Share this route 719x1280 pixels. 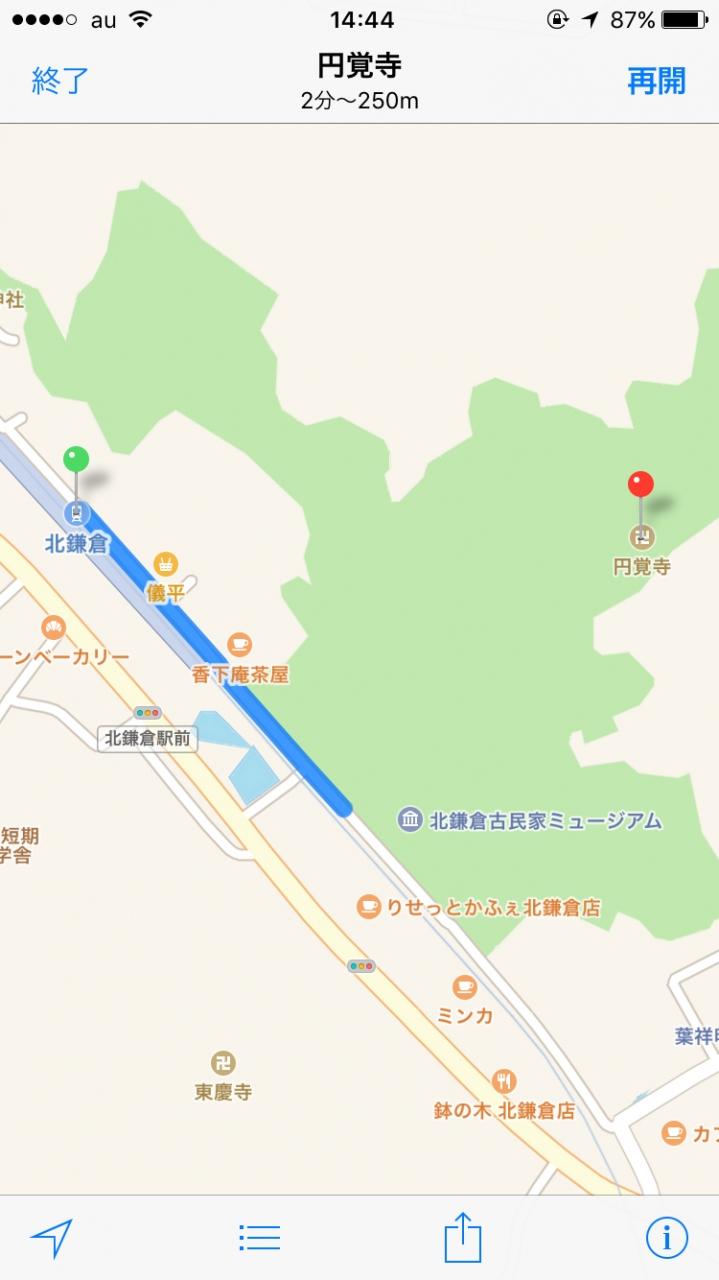(462, 1237)
